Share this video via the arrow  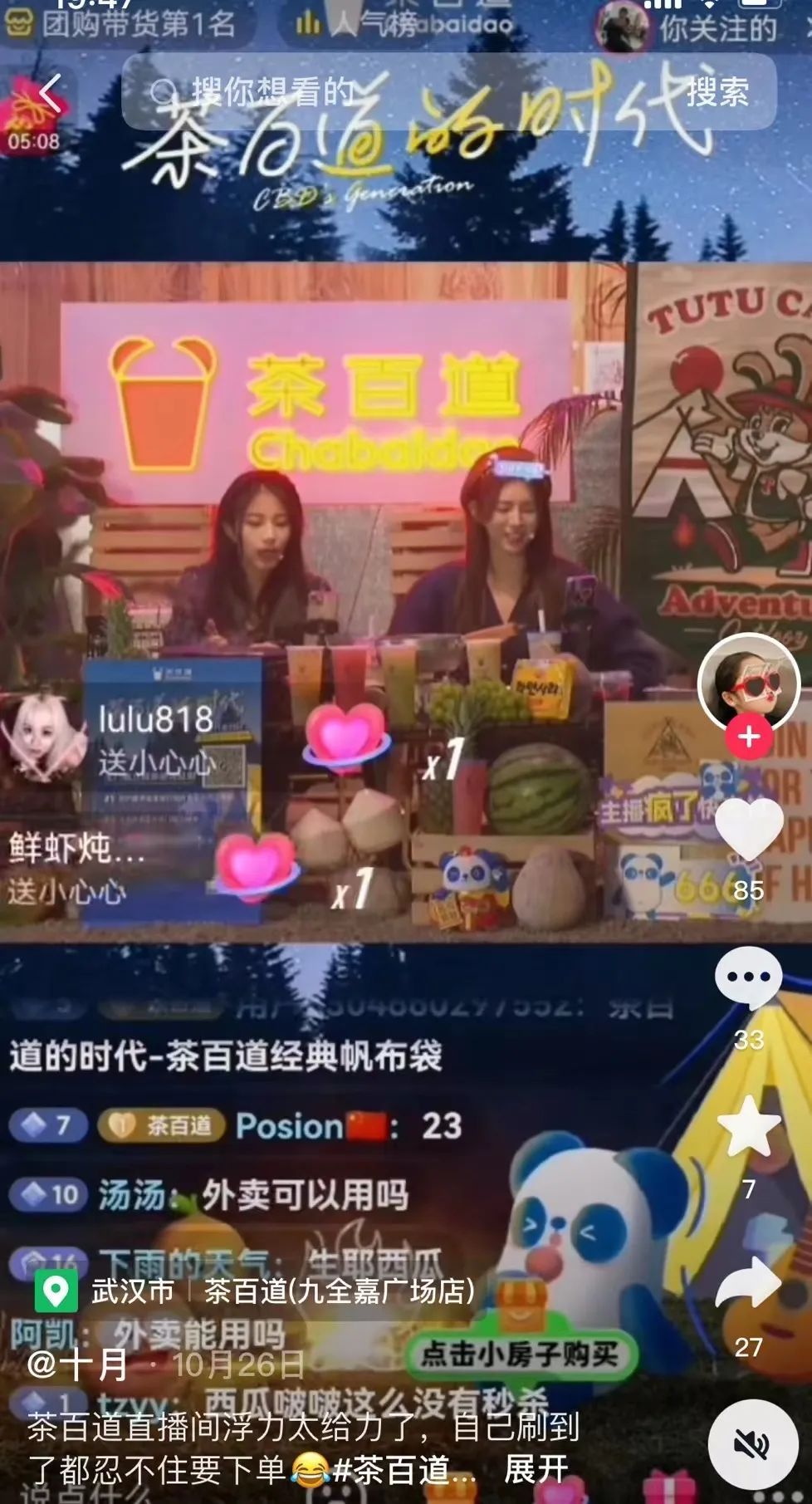pos(749,1285)
